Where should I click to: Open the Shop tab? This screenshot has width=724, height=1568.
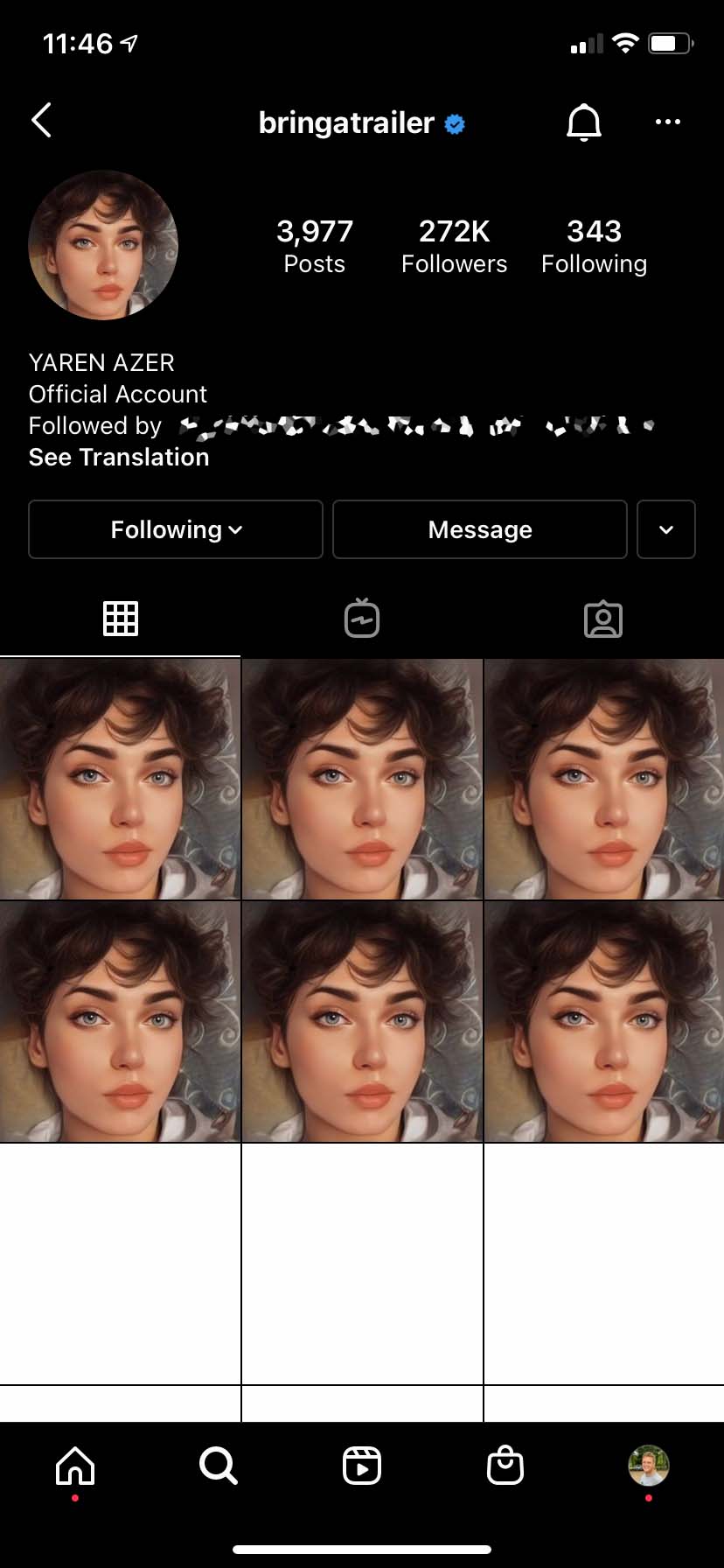tap(505, 1466)
